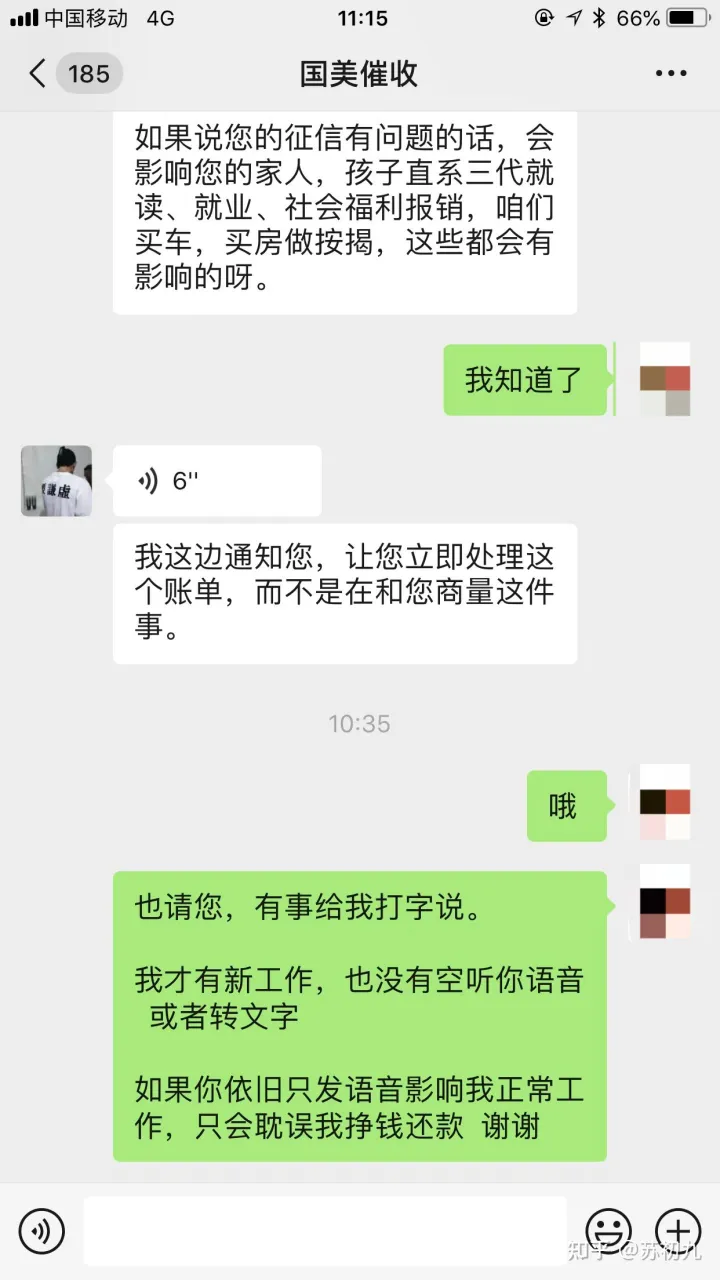Play the 6-second voice message
720x1280 pixels.
[215, 481]
